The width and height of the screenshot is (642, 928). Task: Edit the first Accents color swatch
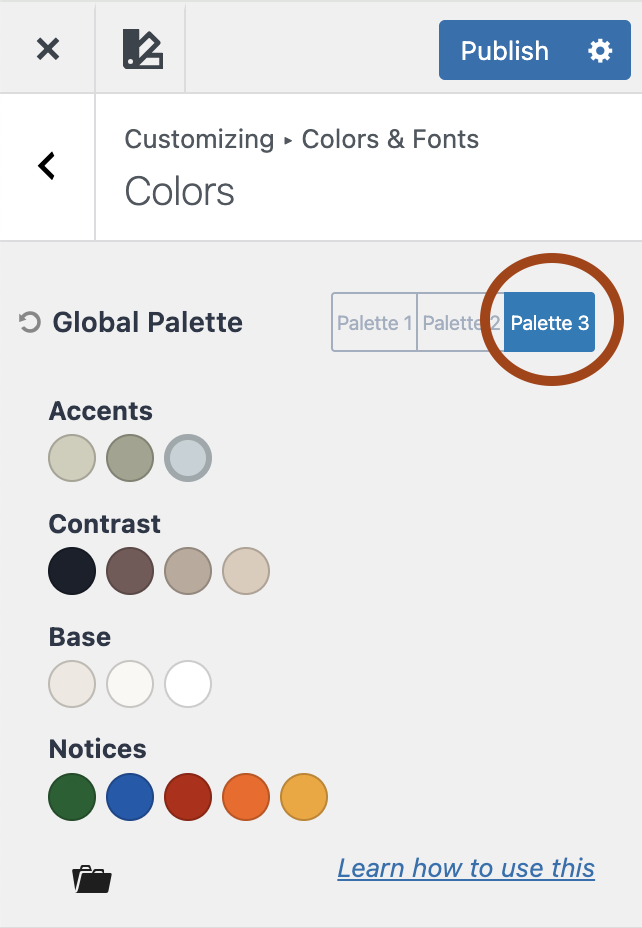point(72,458)
